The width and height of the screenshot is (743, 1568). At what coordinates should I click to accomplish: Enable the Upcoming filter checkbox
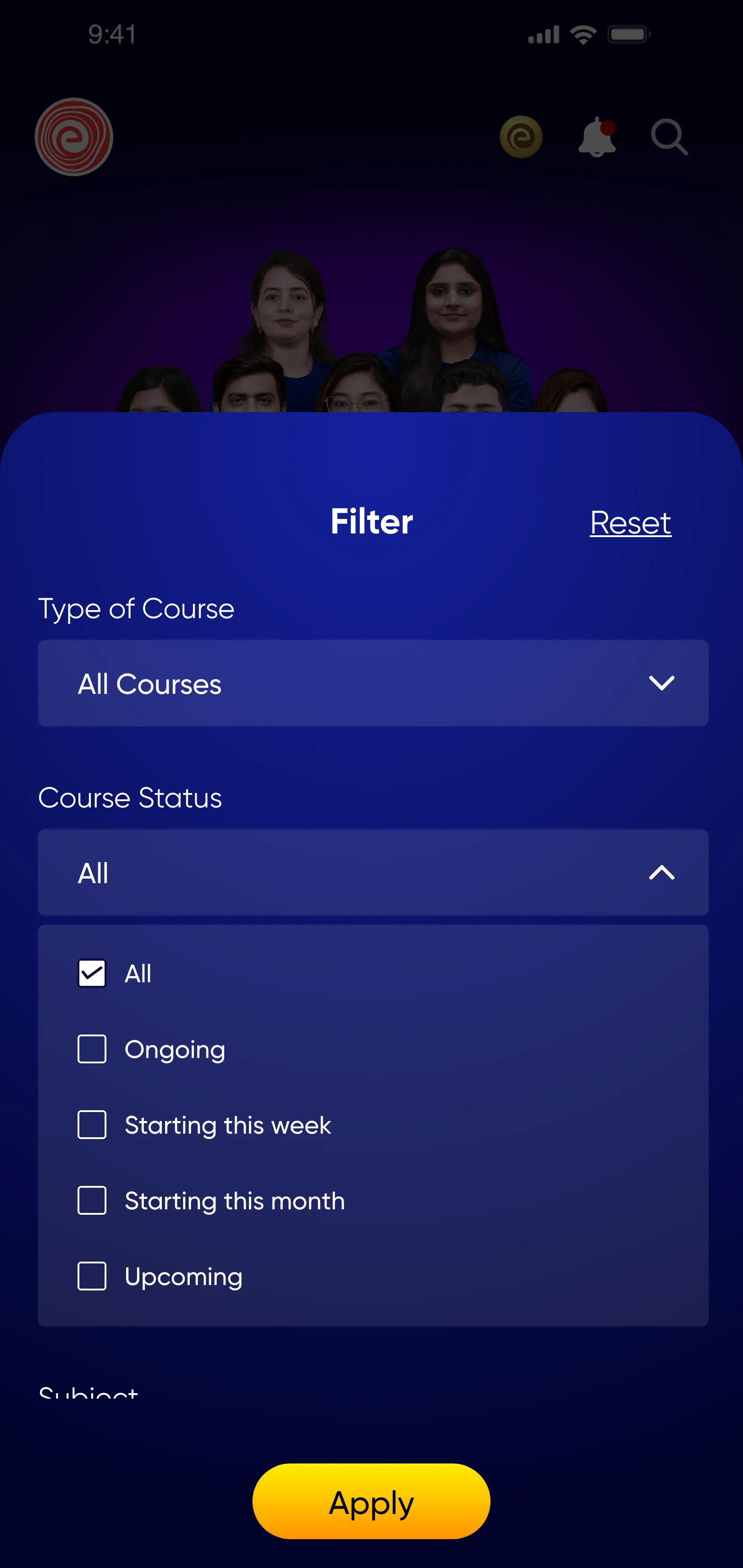point(92,1276)
